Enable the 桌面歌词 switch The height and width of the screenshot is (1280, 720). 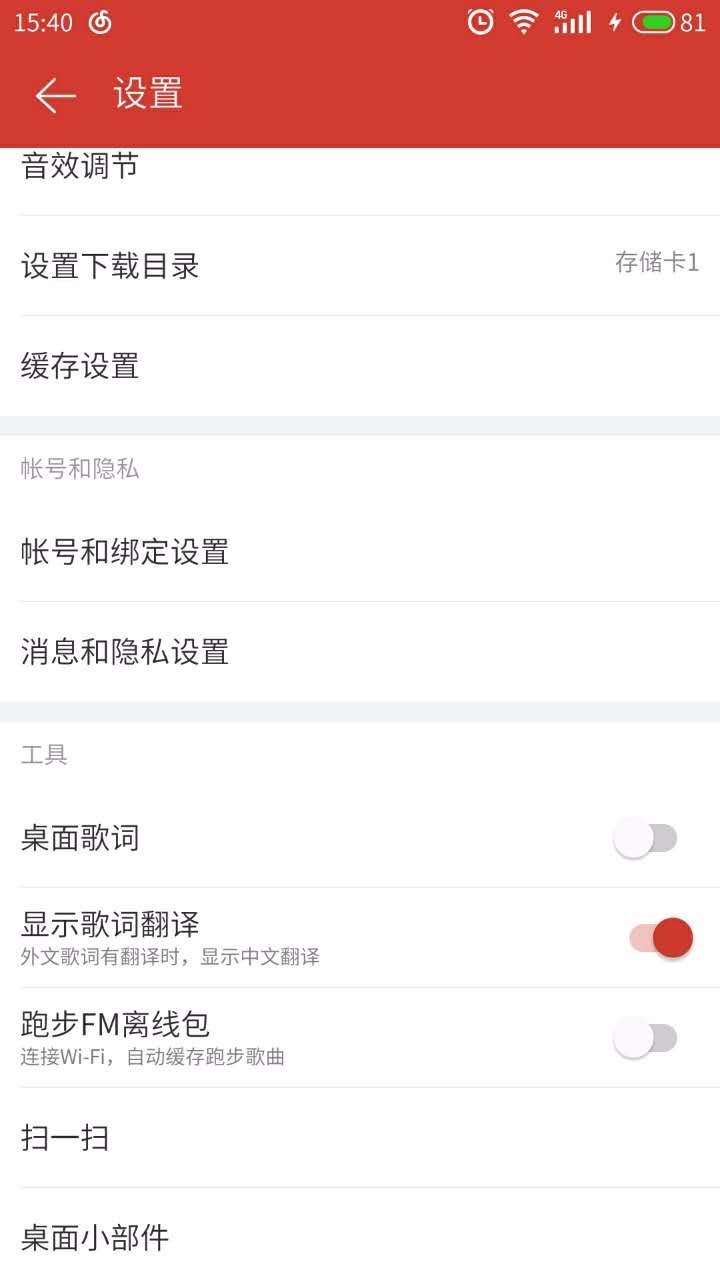pyautogui.click(x=646, y=838)
